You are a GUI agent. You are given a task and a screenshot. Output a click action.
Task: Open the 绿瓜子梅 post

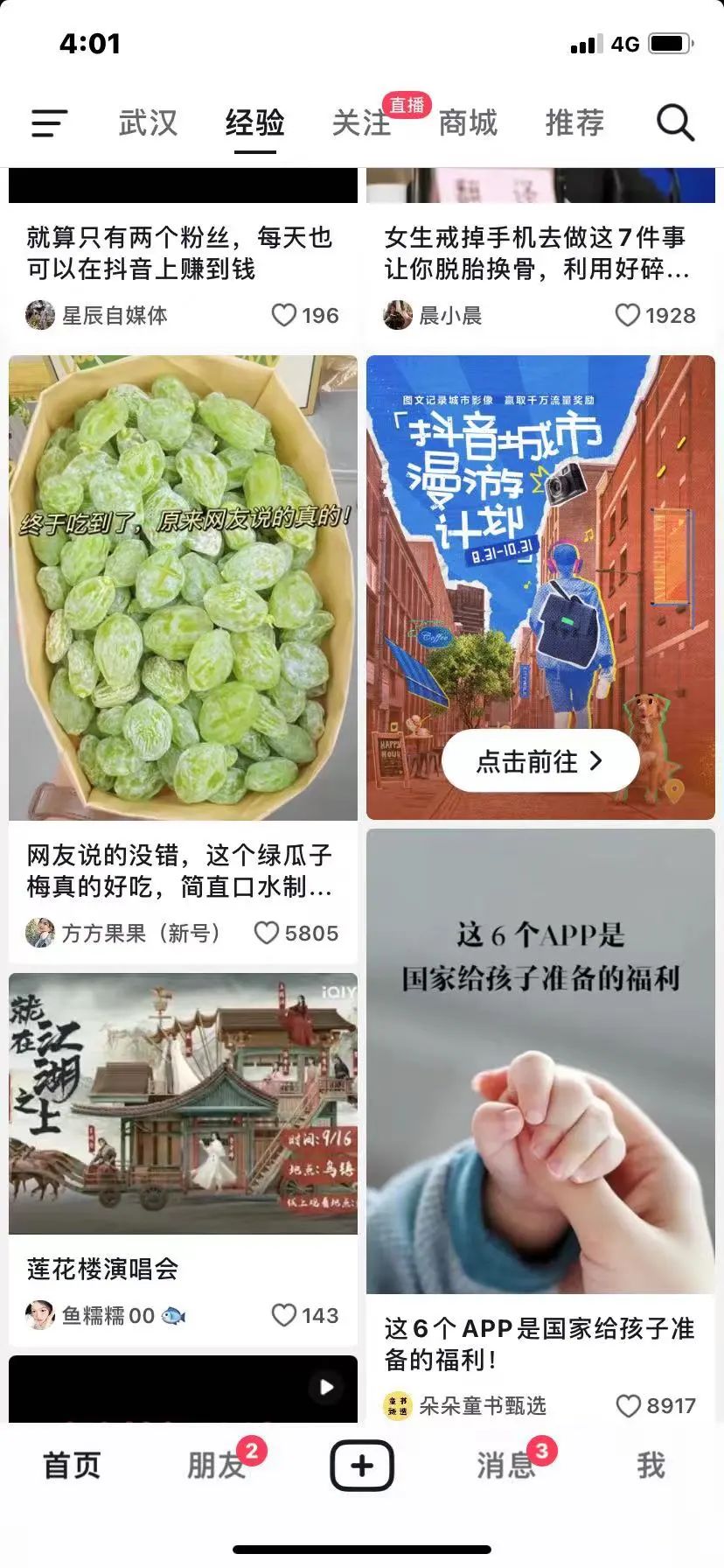(x=183, y=588)
